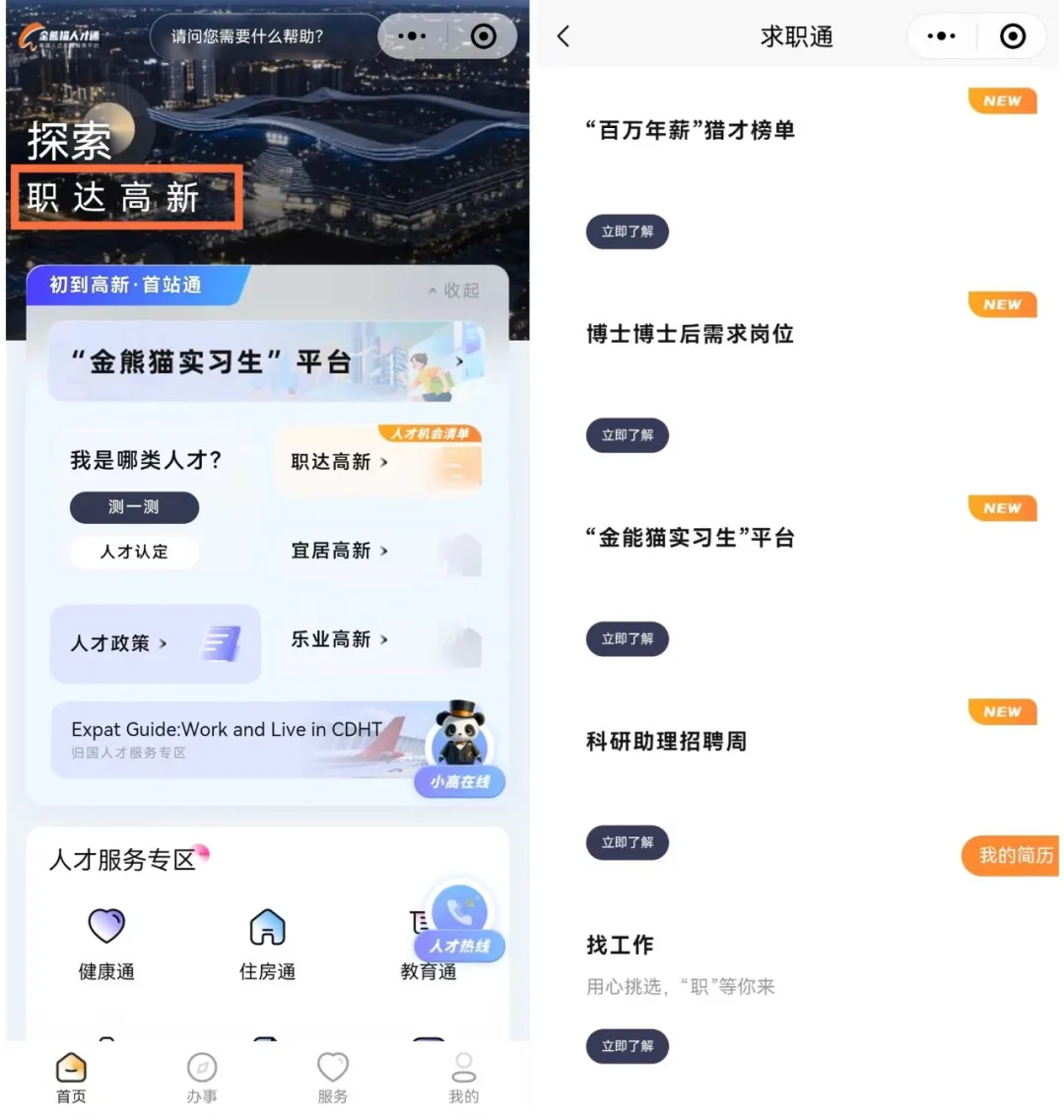Open the 乐业高新 card
Screen dimensions: 1064x1120
point(378,640)
